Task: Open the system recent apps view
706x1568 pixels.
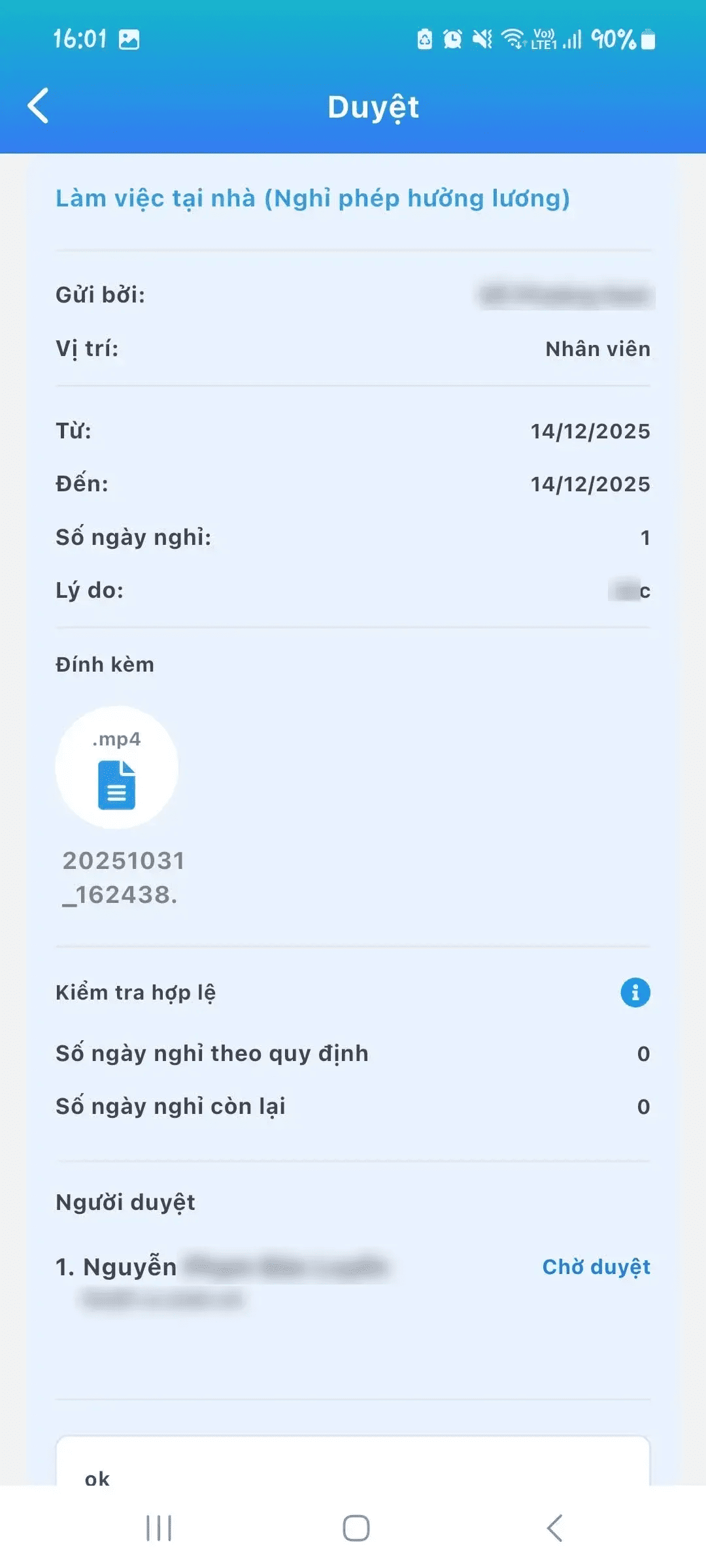Action: pos(159,1528)
